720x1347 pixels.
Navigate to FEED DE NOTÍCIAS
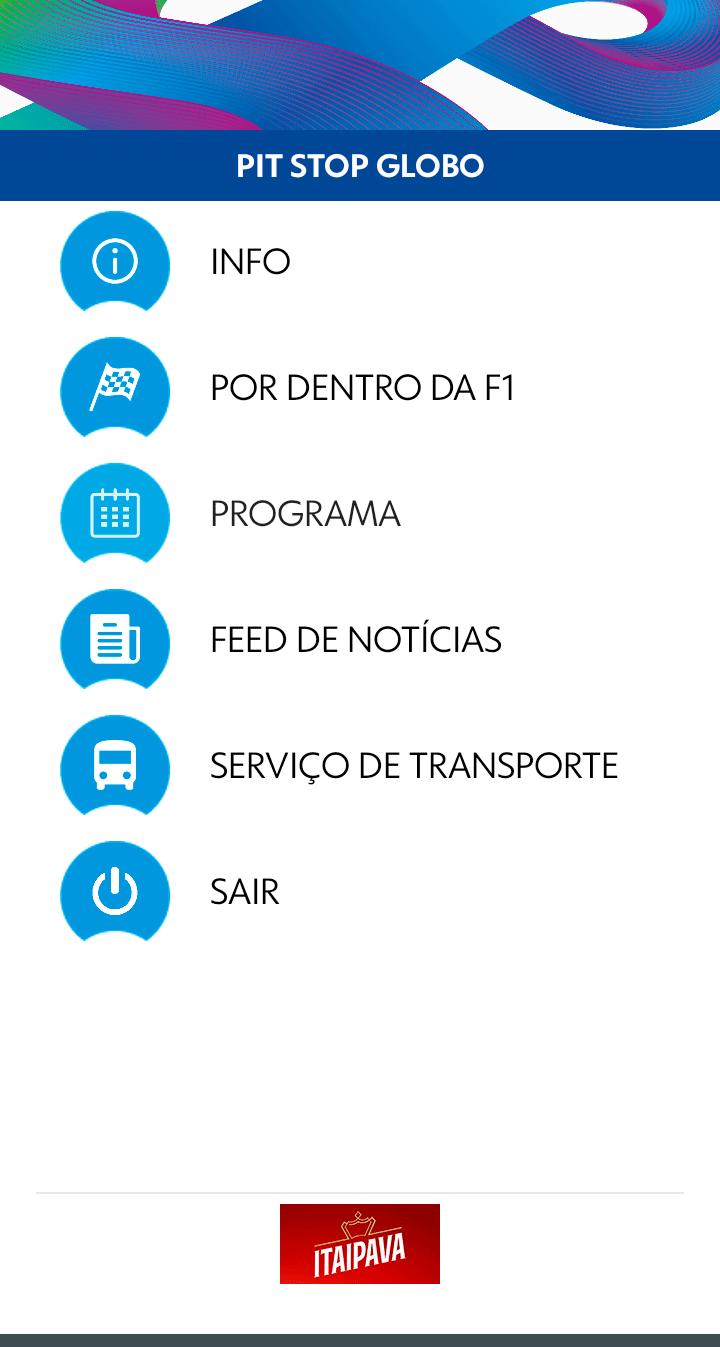[355, 640]
